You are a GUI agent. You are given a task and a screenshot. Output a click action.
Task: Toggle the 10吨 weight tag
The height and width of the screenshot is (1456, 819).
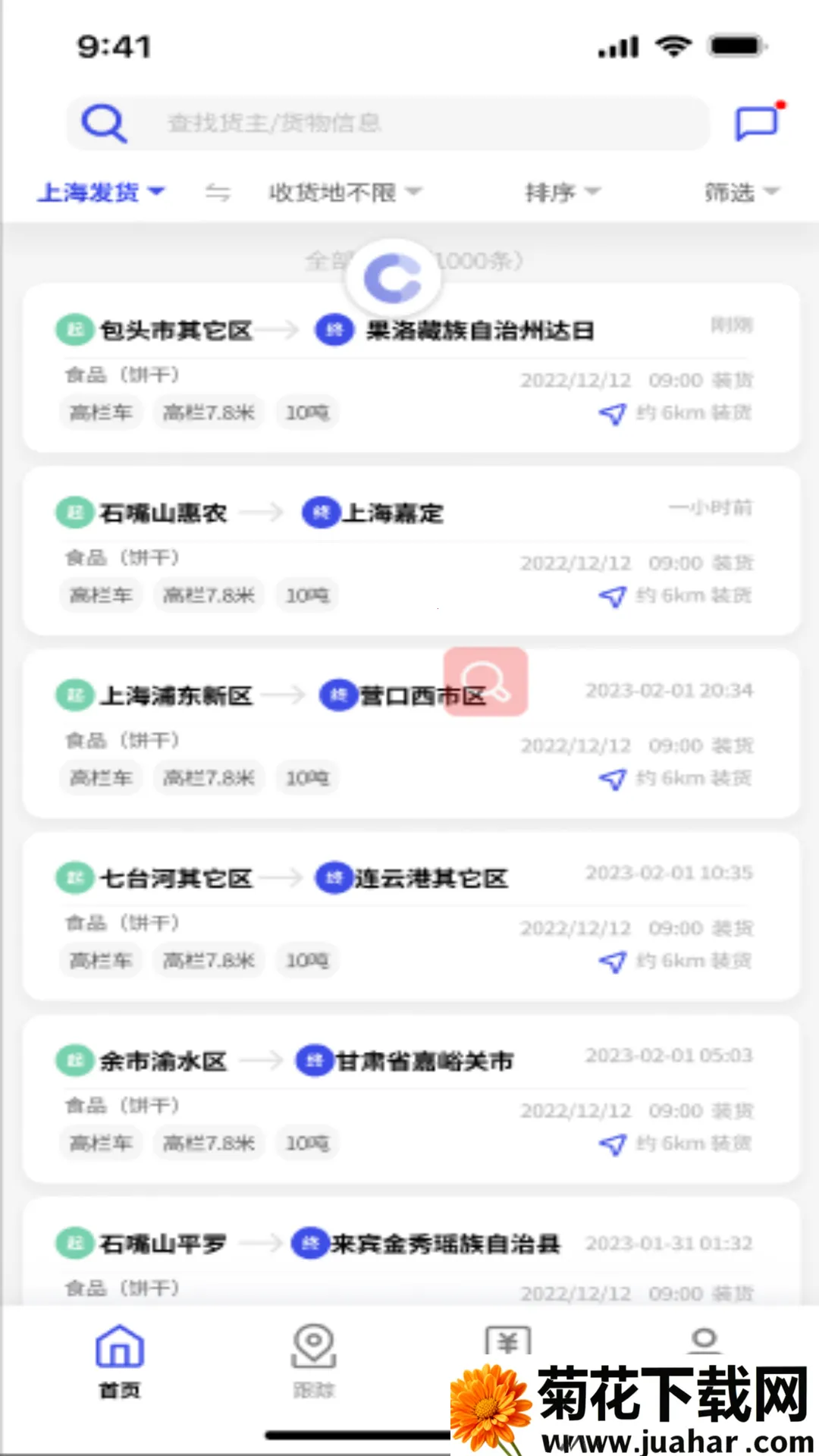point(306,413)
